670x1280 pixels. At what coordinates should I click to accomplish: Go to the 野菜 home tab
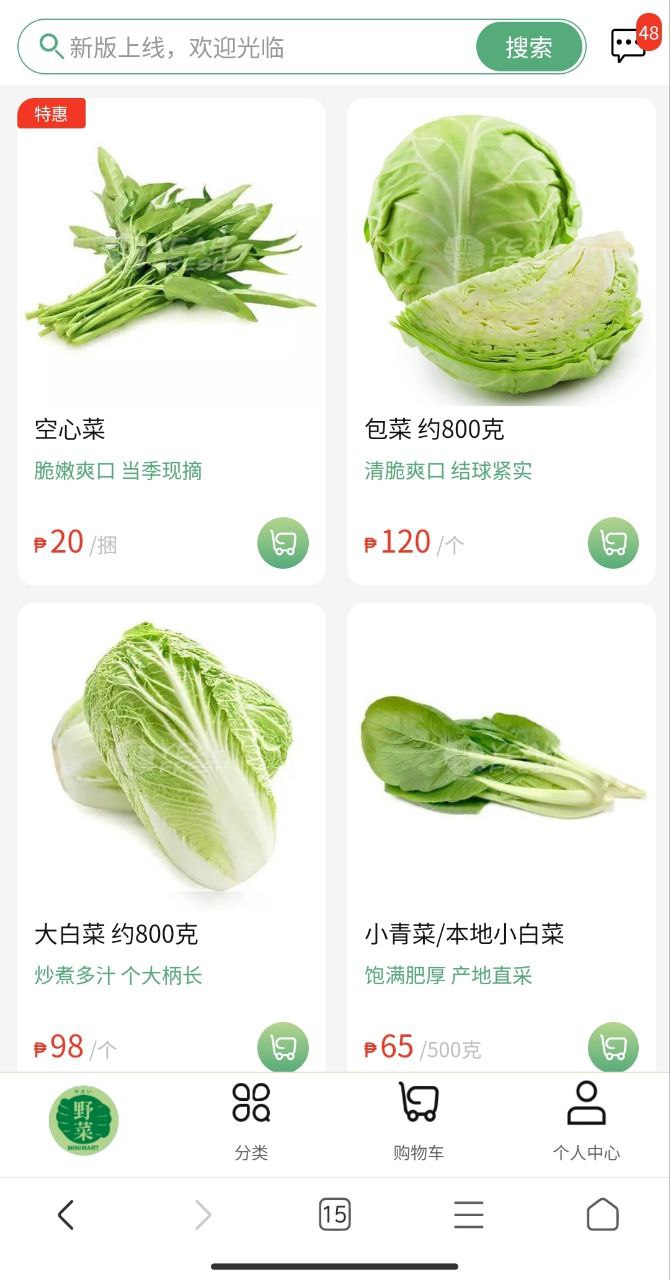(84, 1121)
